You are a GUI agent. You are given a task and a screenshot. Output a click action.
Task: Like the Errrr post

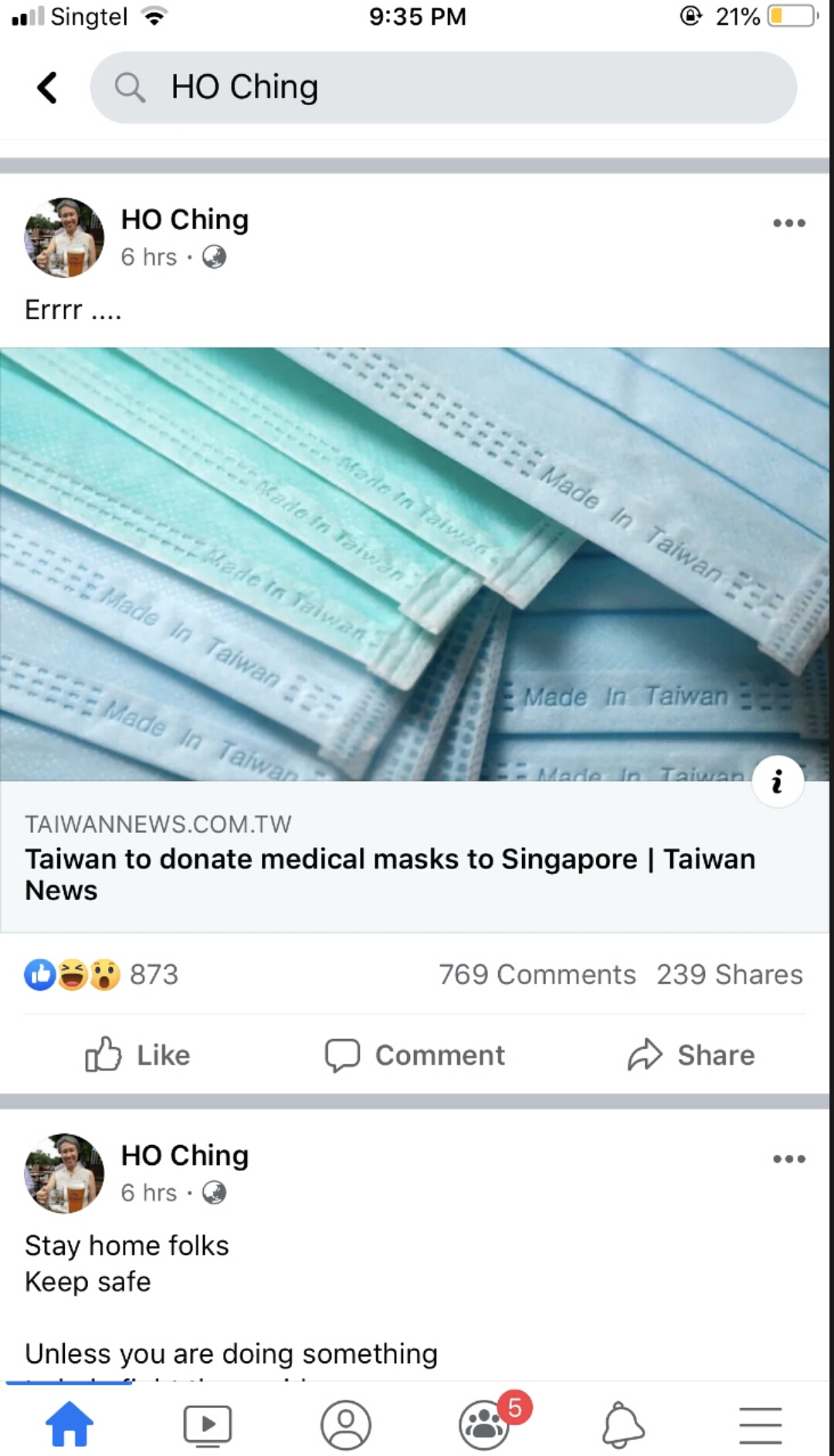click(x=137, y=1055)
